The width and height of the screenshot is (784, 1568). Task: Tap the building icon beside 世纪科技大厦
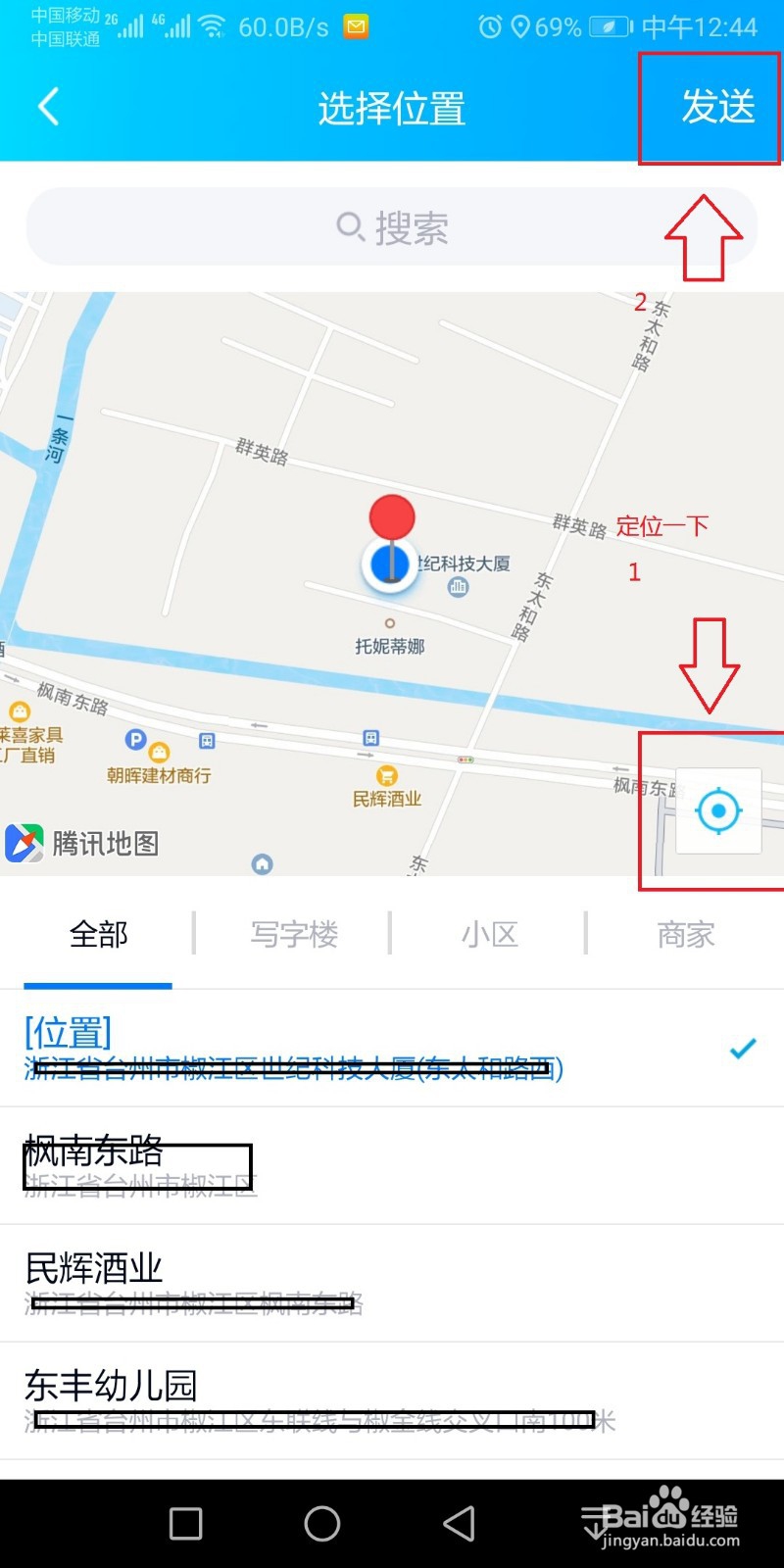(x=458, y=586)
